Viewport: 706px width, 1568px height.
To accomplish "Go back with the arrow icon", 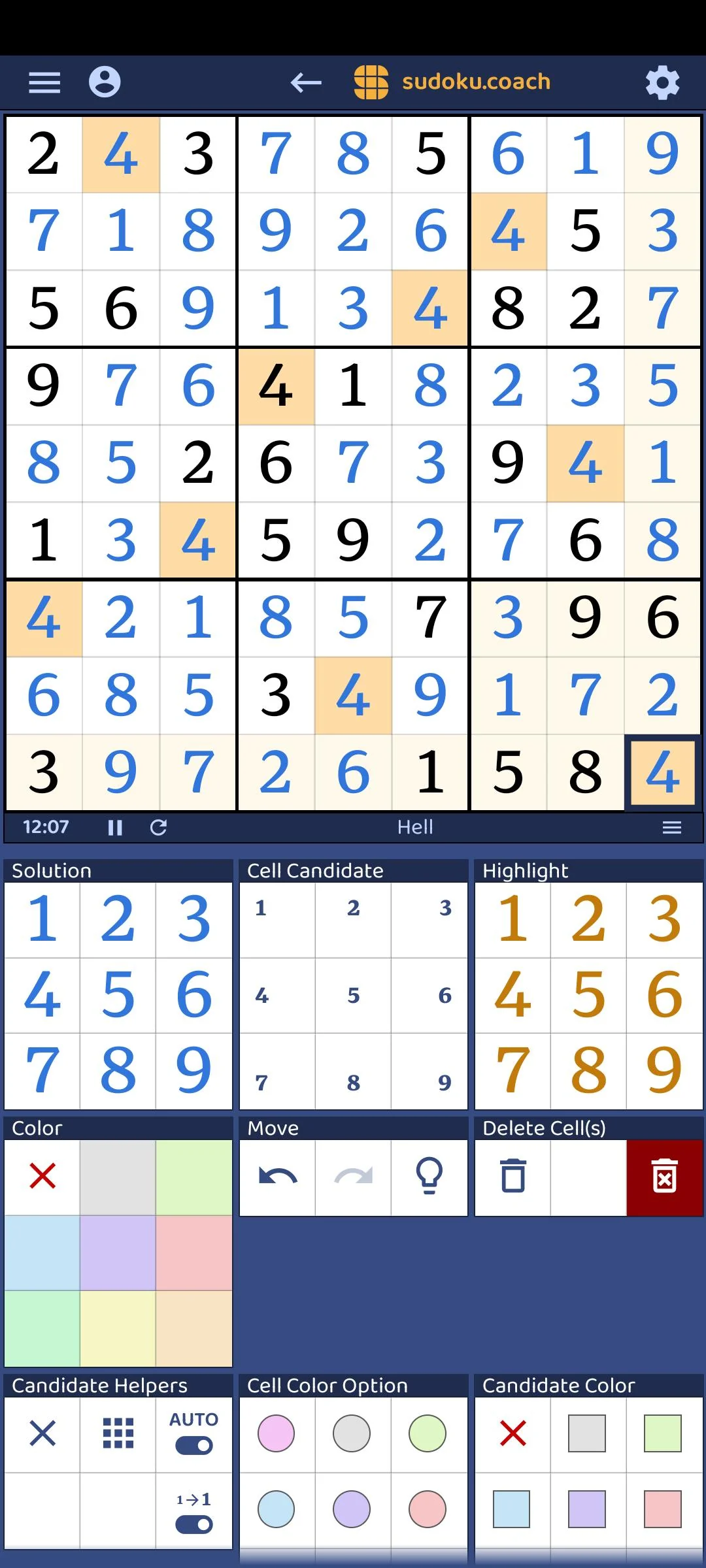I will pyautogui.click(x=306, y=82).
